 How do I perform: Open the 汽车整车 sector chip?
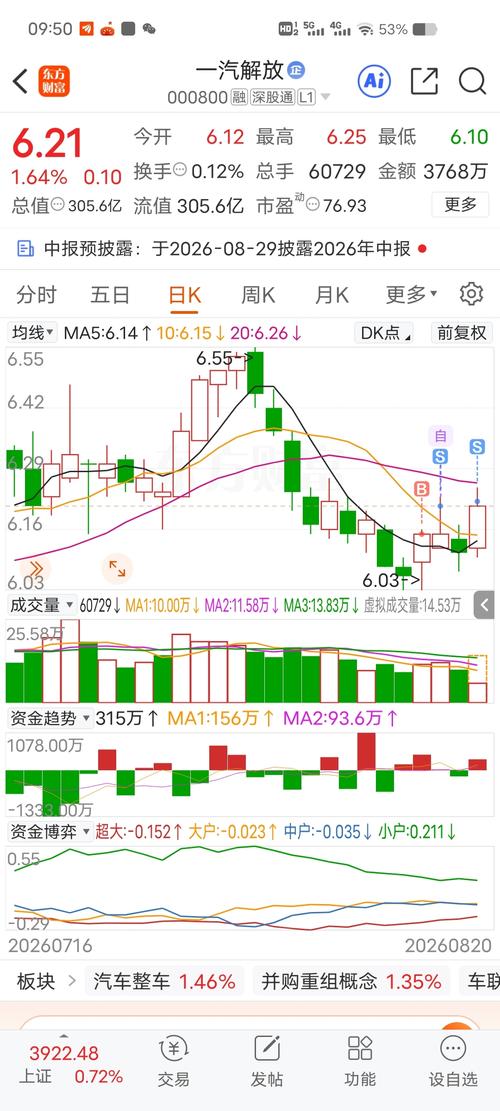(x=164, y=981)
